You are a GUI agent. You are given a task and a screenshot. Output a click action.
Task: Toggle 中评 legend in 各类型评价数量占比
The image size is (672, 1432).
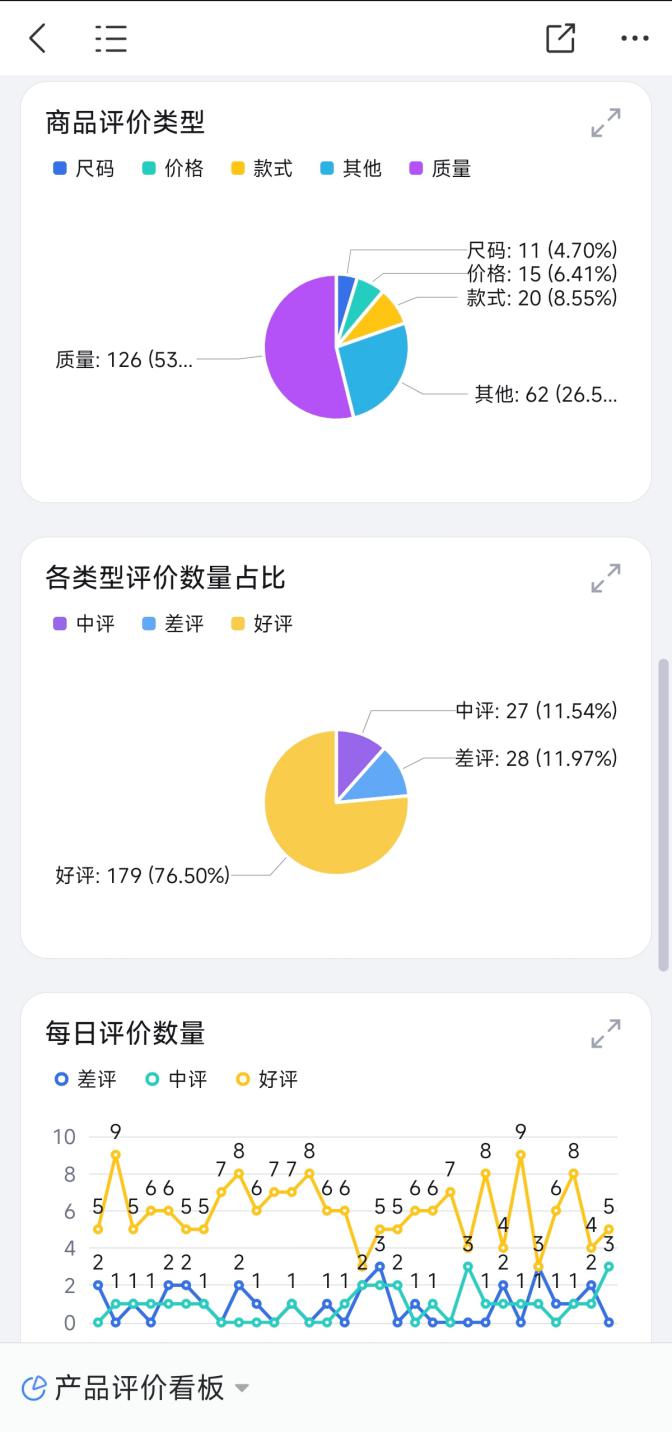[x=84, y=624]
